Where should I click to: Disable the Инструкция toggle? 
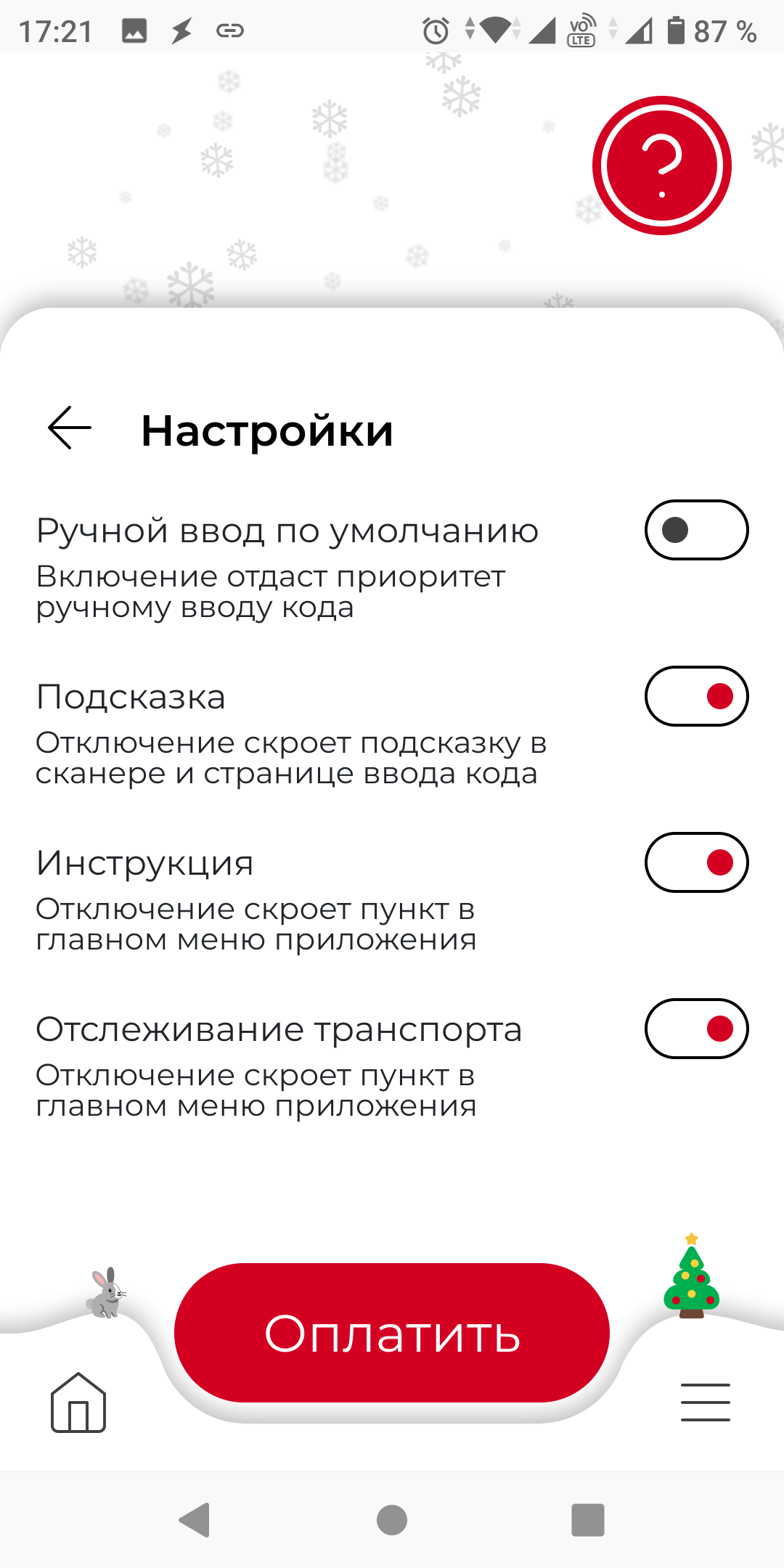(x=696, y=862)
